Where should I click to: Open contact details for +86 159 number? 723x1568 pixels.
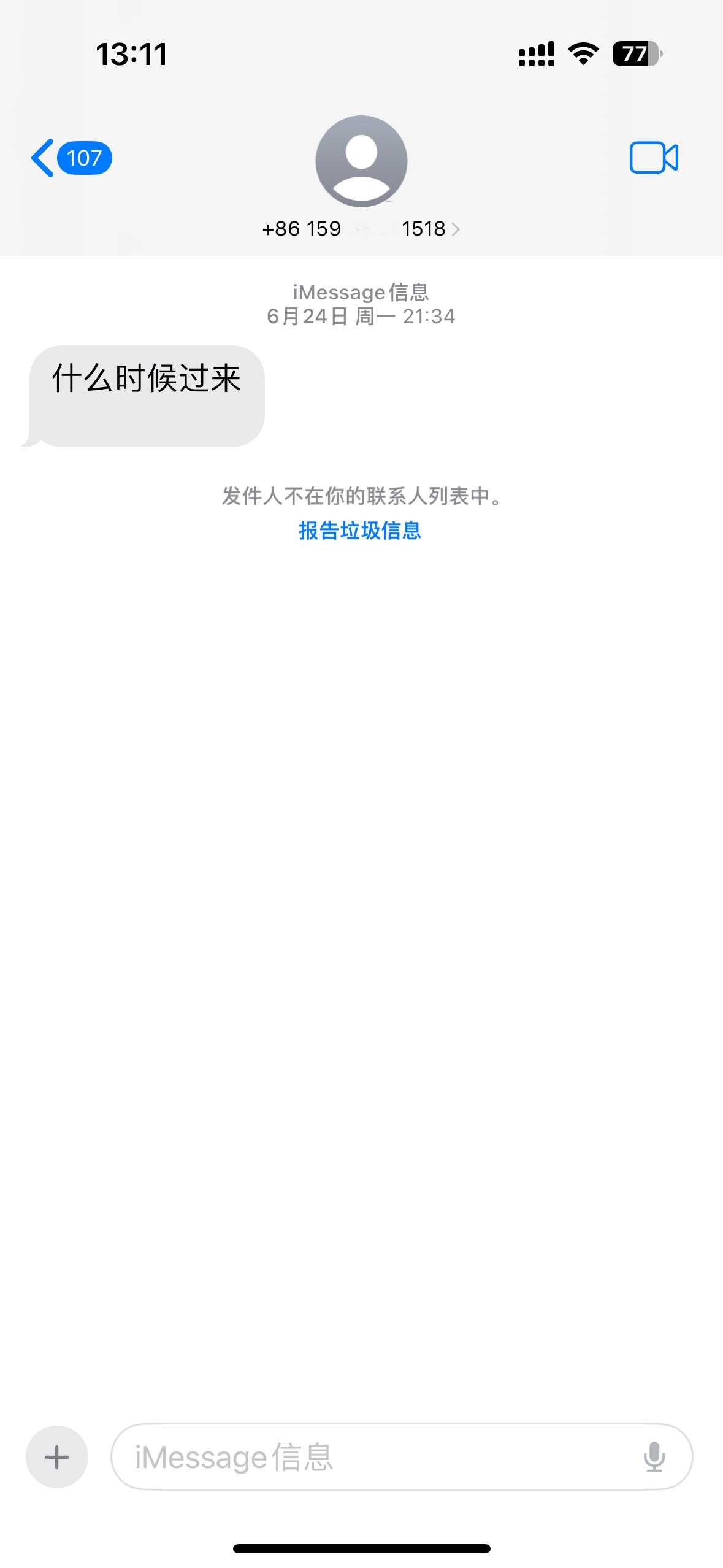[361, 229]
